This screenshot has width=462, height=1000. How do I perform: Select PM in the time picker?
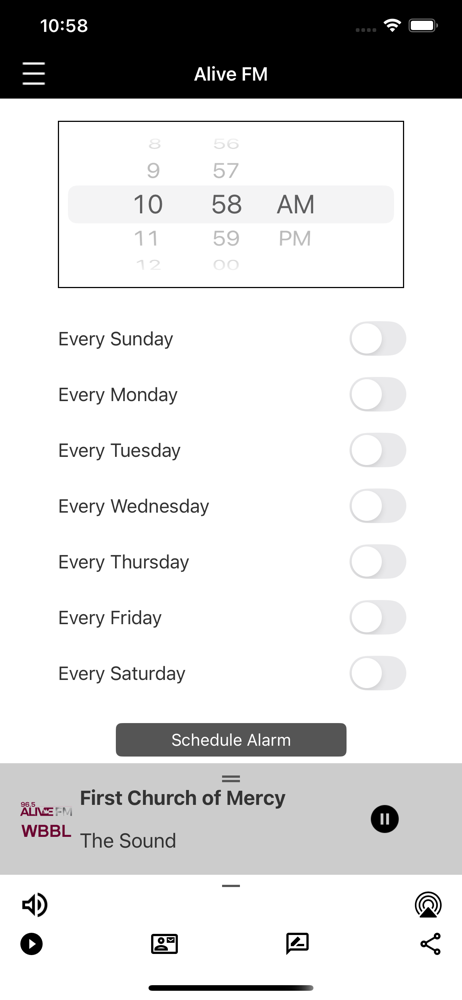295,239
